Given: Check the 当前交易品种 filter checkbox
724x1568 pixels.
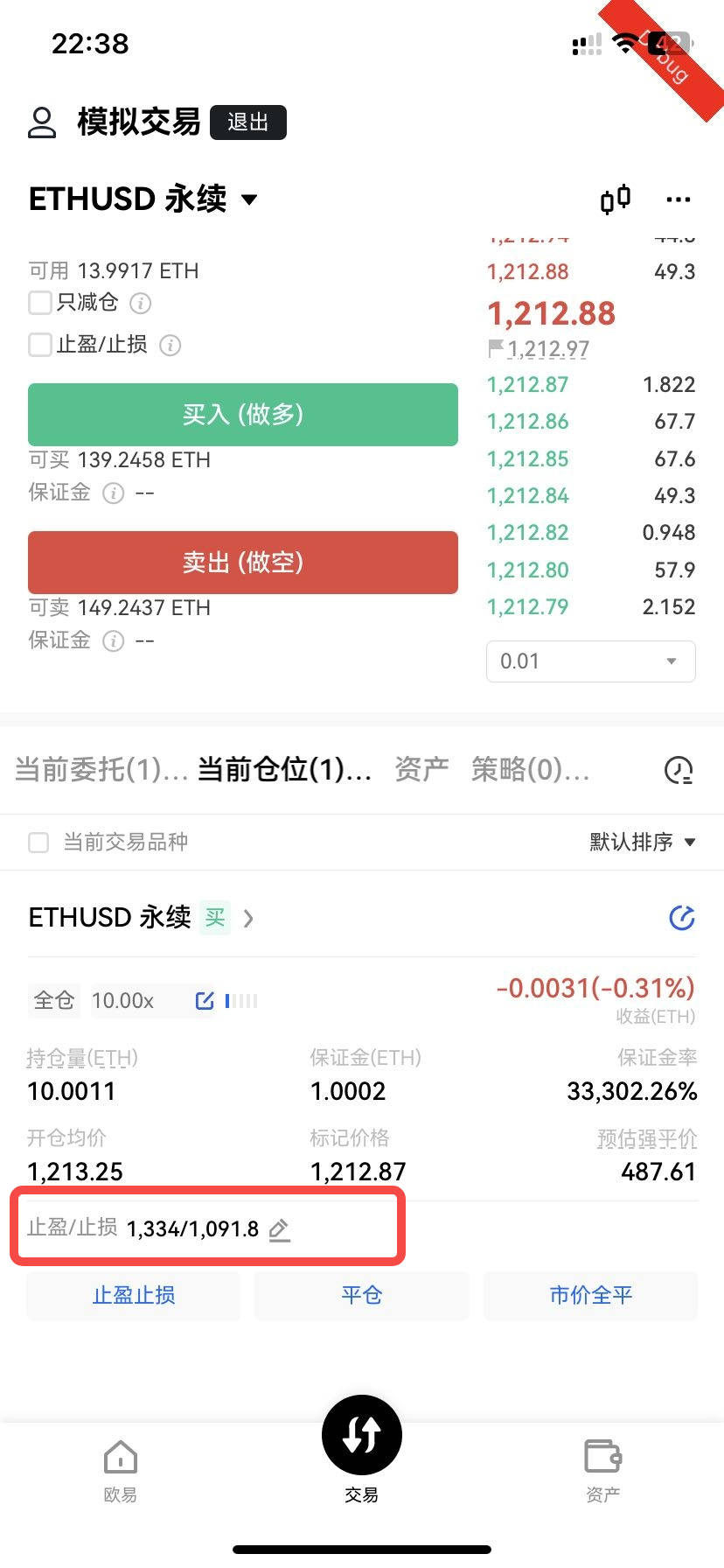Looking at the screenshot, I should click(38, 842).
